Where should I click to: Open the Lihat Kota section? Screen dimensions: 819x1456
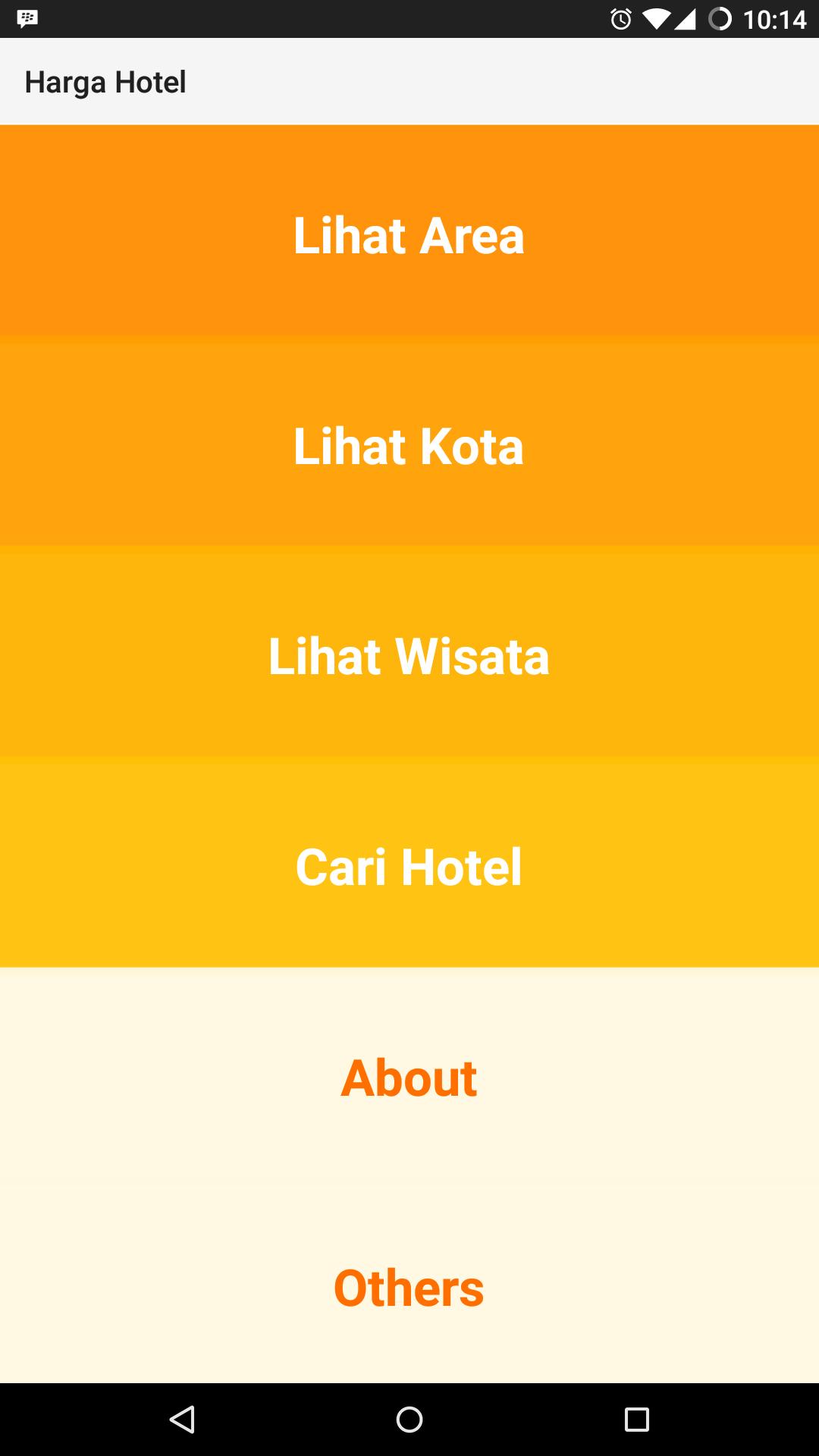coord(409,444)
